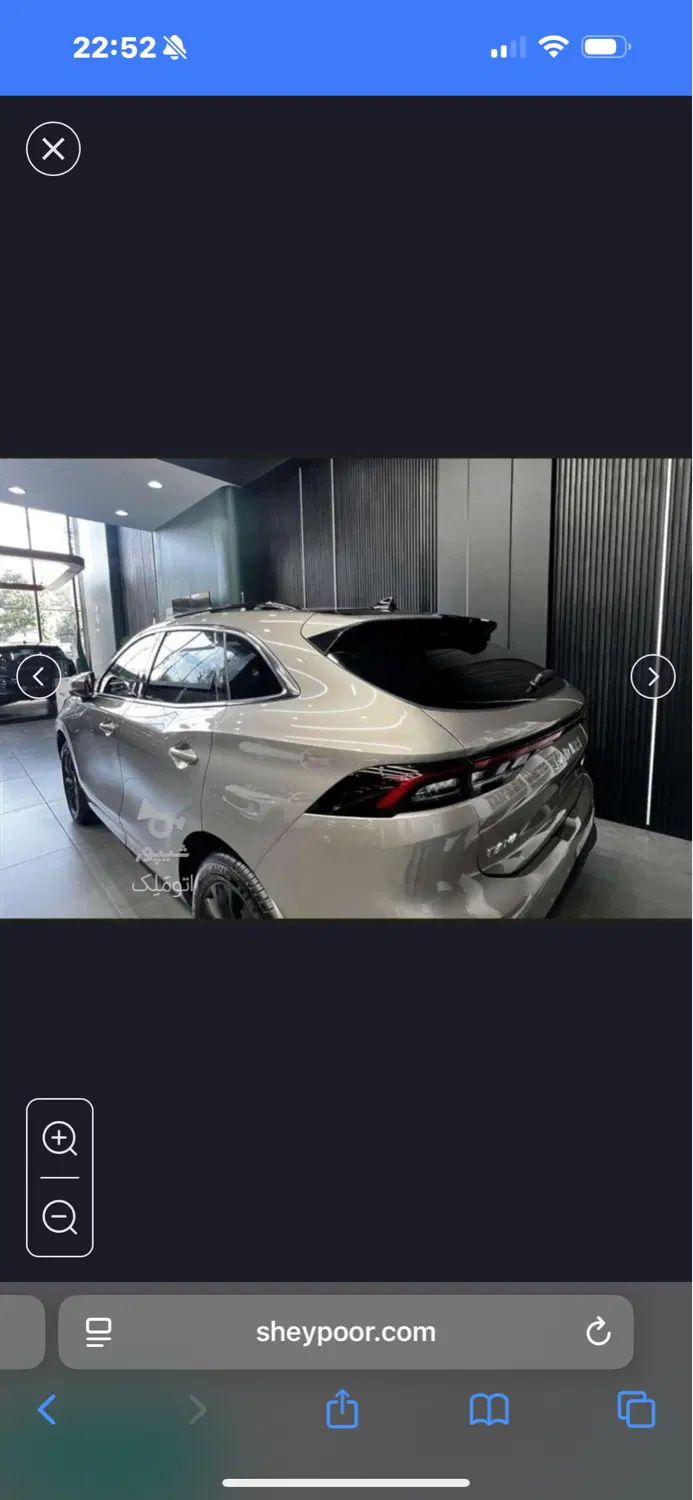Share this page

coord(342,1410)
